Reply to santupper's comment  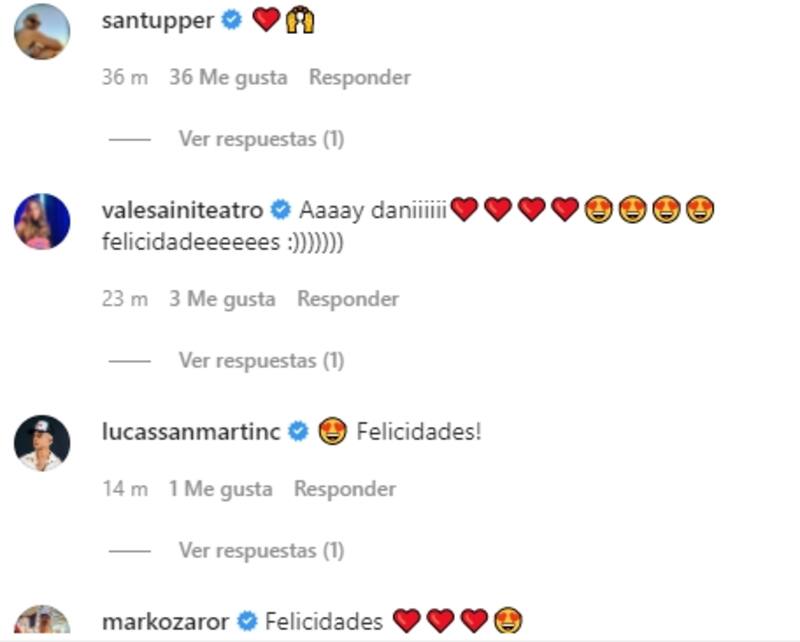(359, 77)
